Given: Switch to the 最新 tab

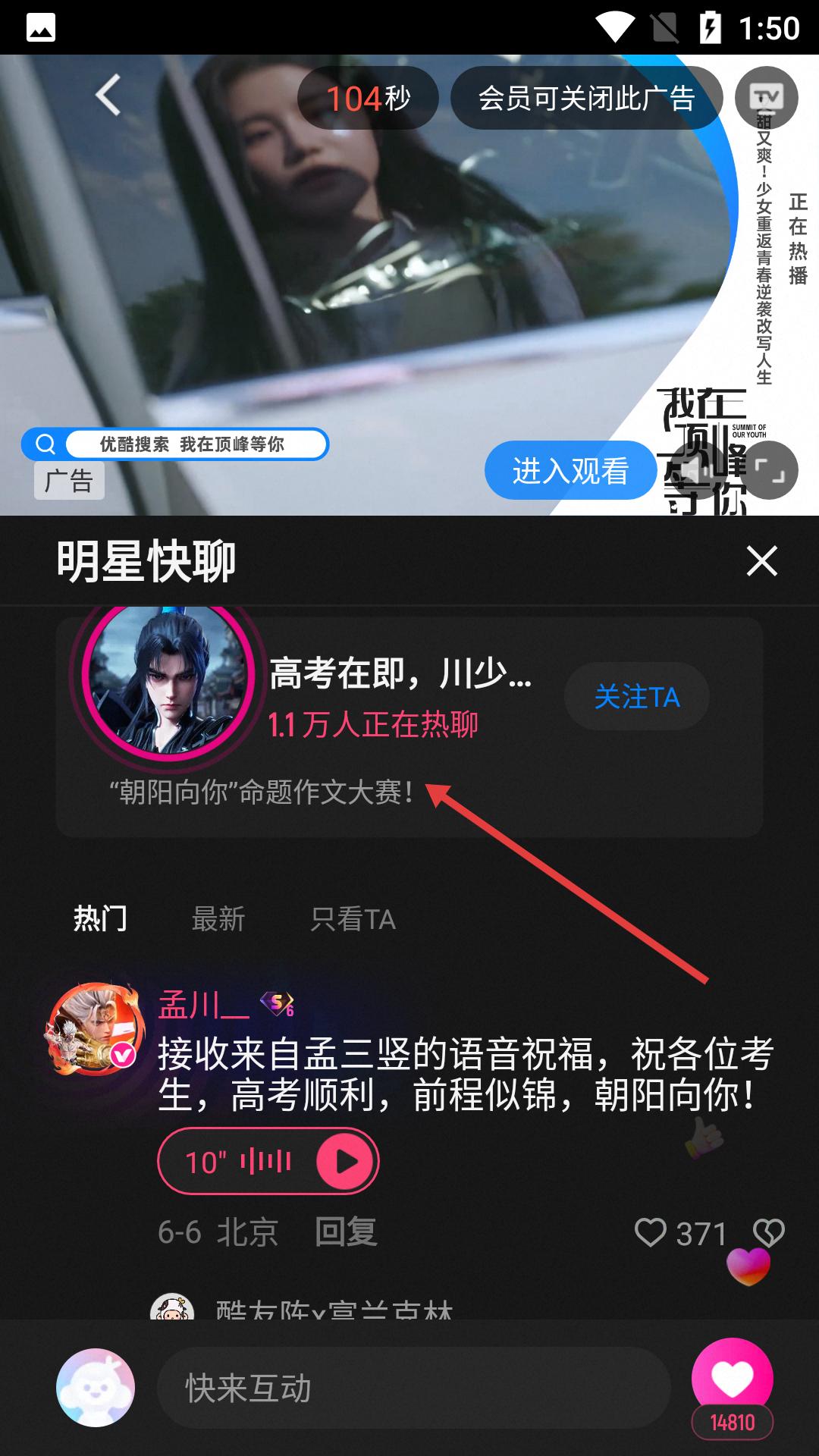Looking at the screenshot, I should 218,919.
